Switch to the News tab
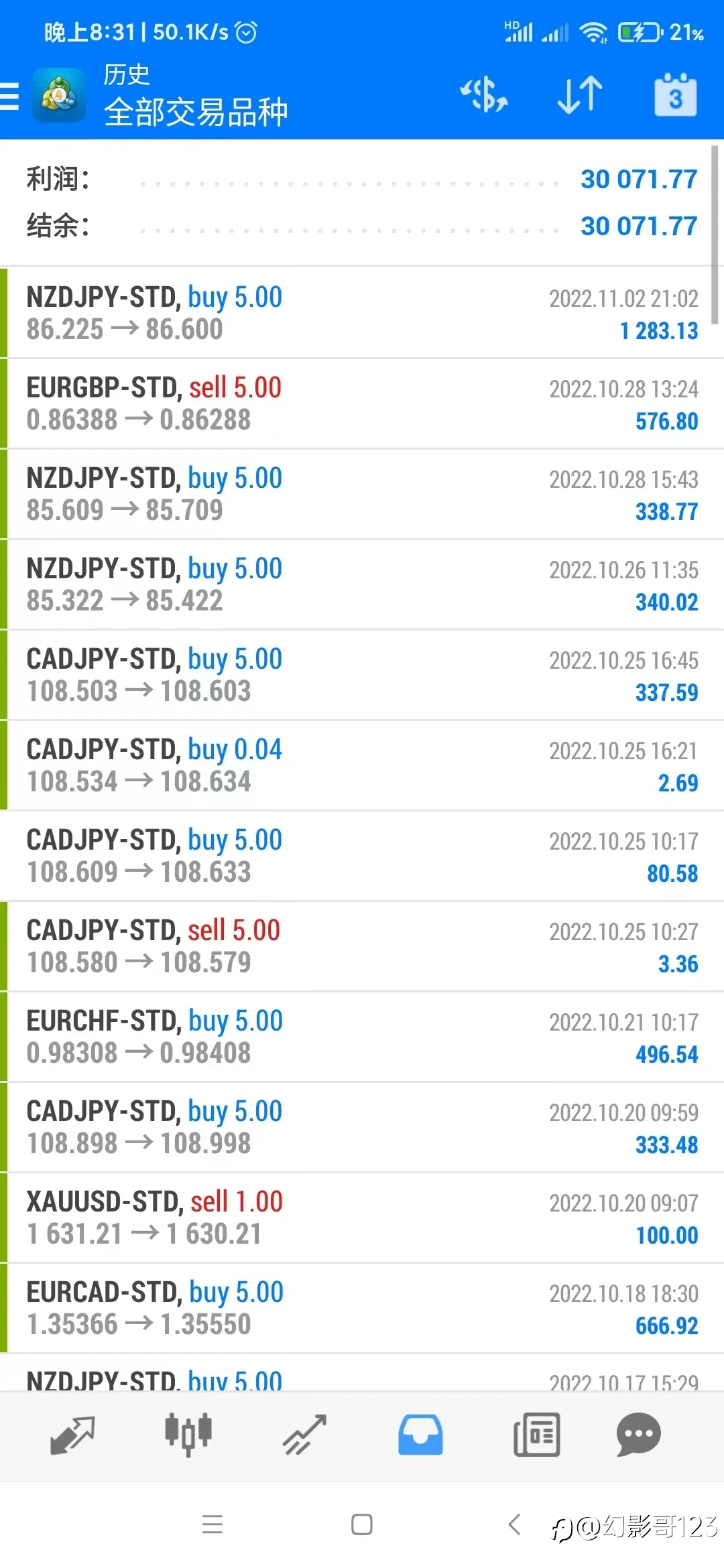The height and width of the screenshot is (1568, 724). point(536,1435)
